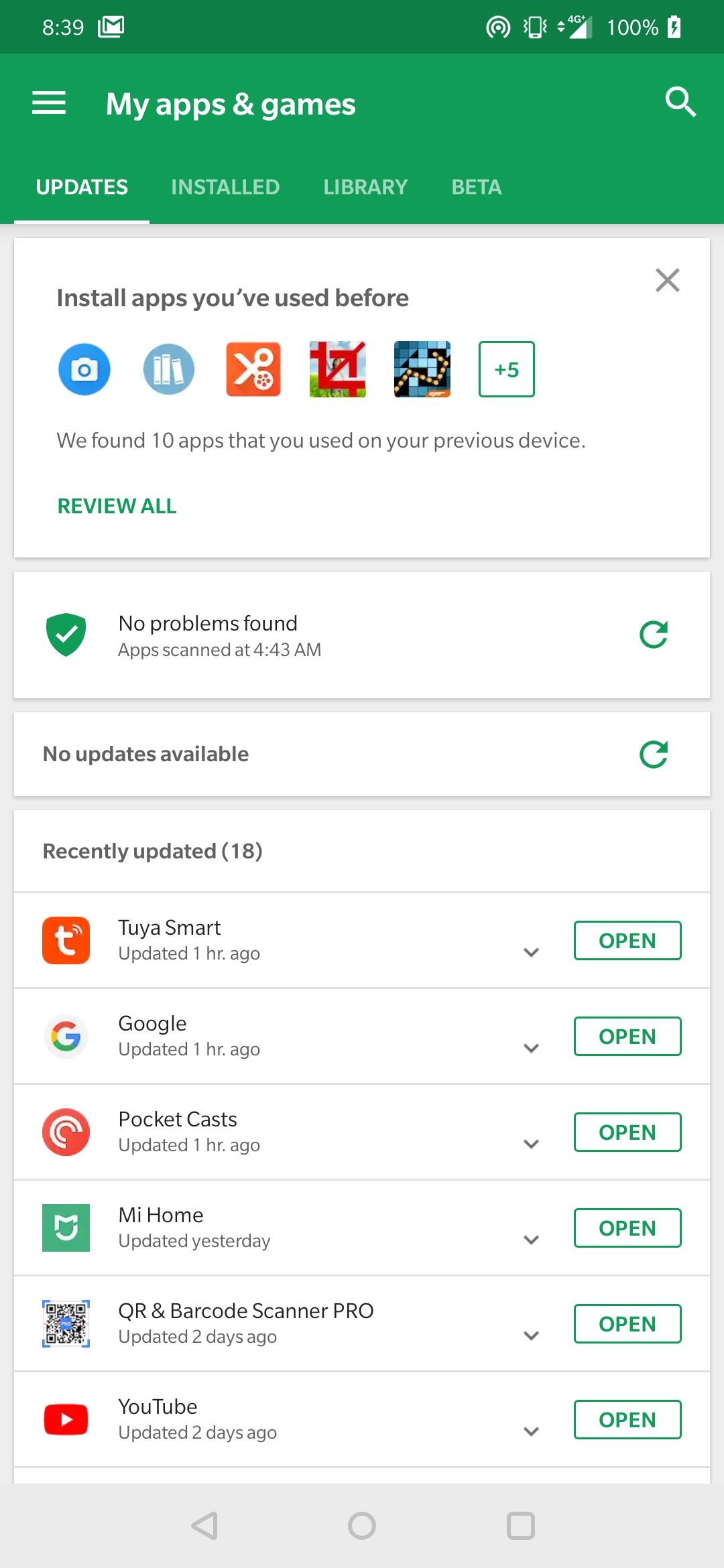
Task: Tap Review All link
Action: (x=117, y=506)
